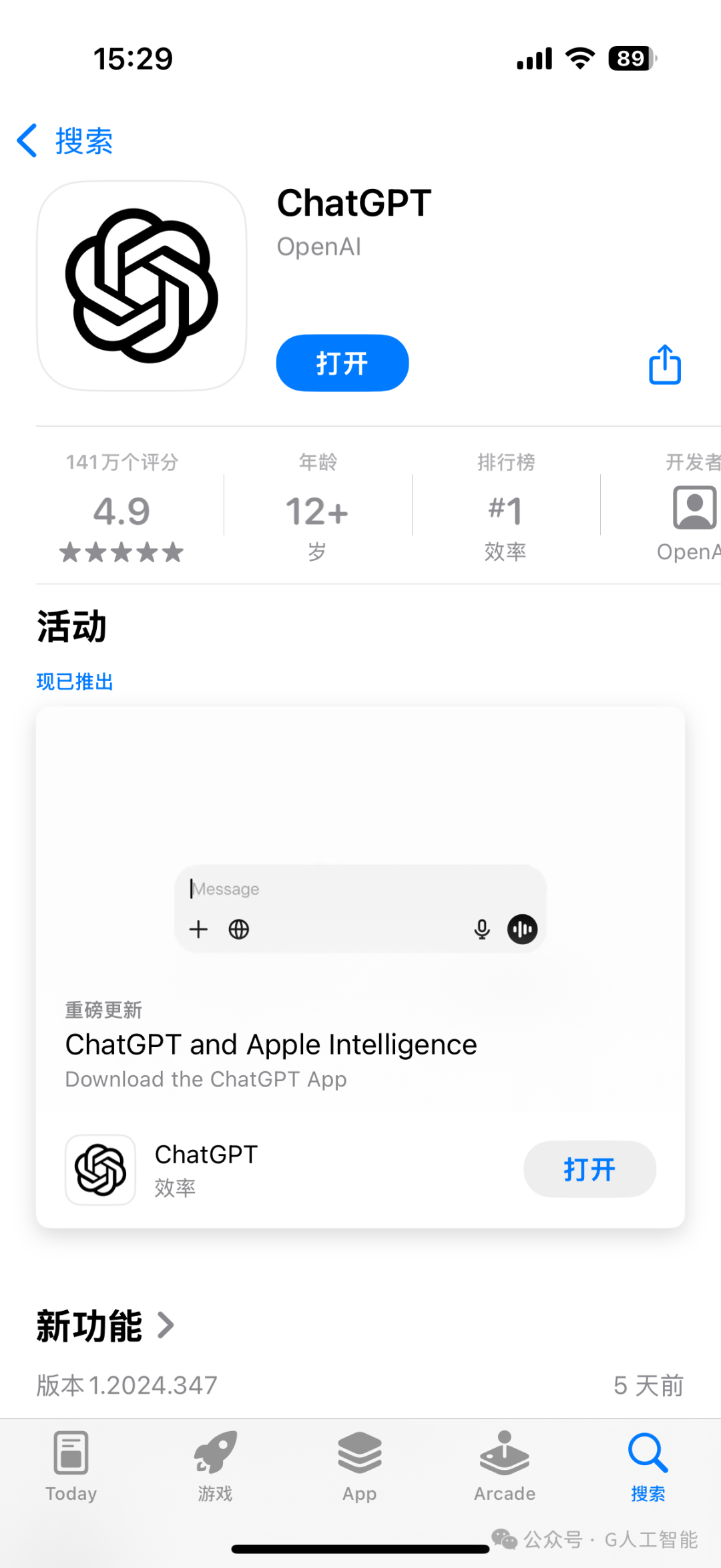Open the OpenAI developer page
Screen dimensions: 721x1568
pyautogui.click(x=691, y=508)
